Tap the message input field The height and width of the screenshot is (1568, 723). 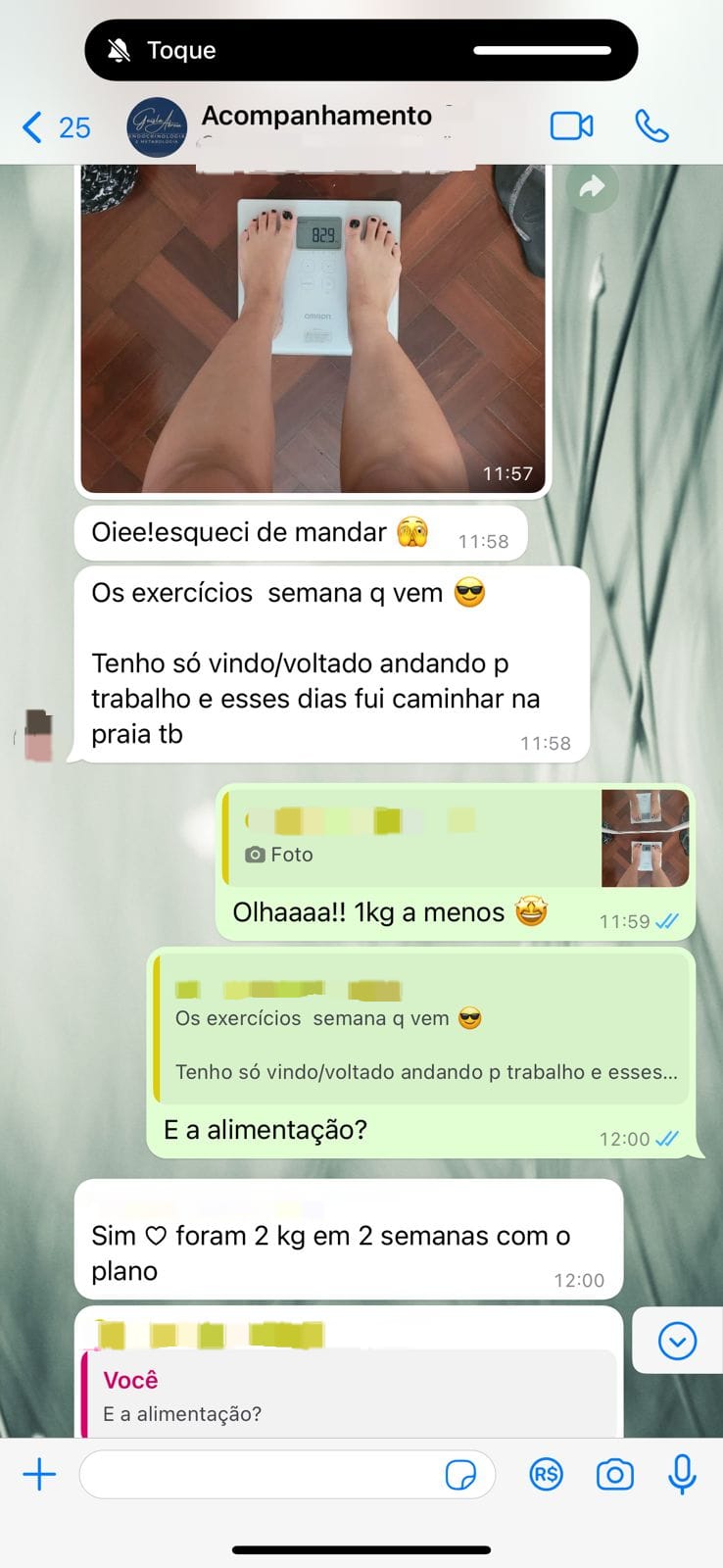260,1474
